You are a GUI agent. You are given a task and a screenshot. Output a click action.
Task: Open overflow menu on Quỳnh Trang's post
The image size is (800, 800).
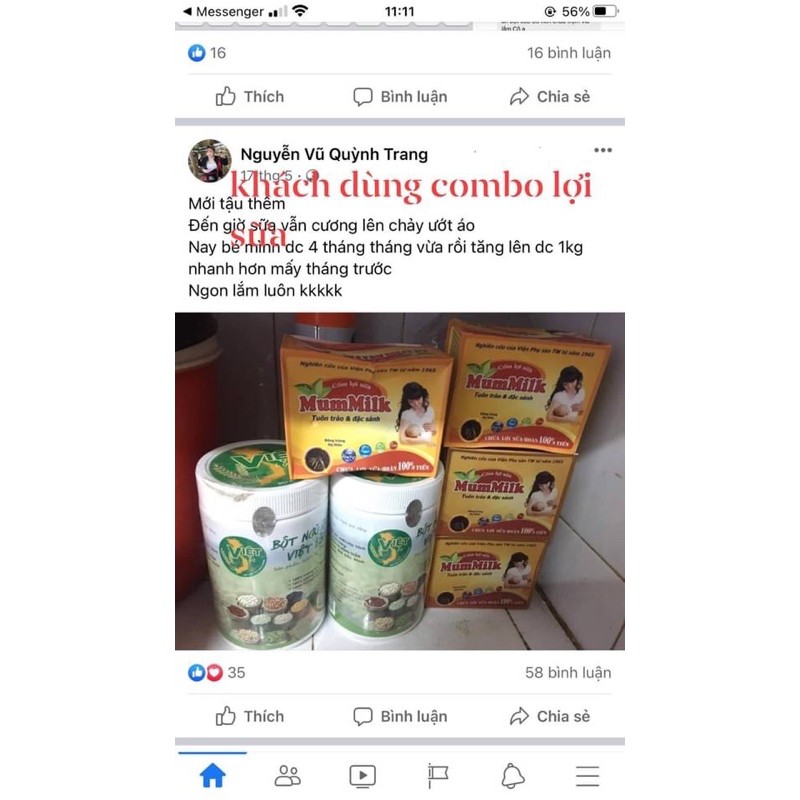602,150
